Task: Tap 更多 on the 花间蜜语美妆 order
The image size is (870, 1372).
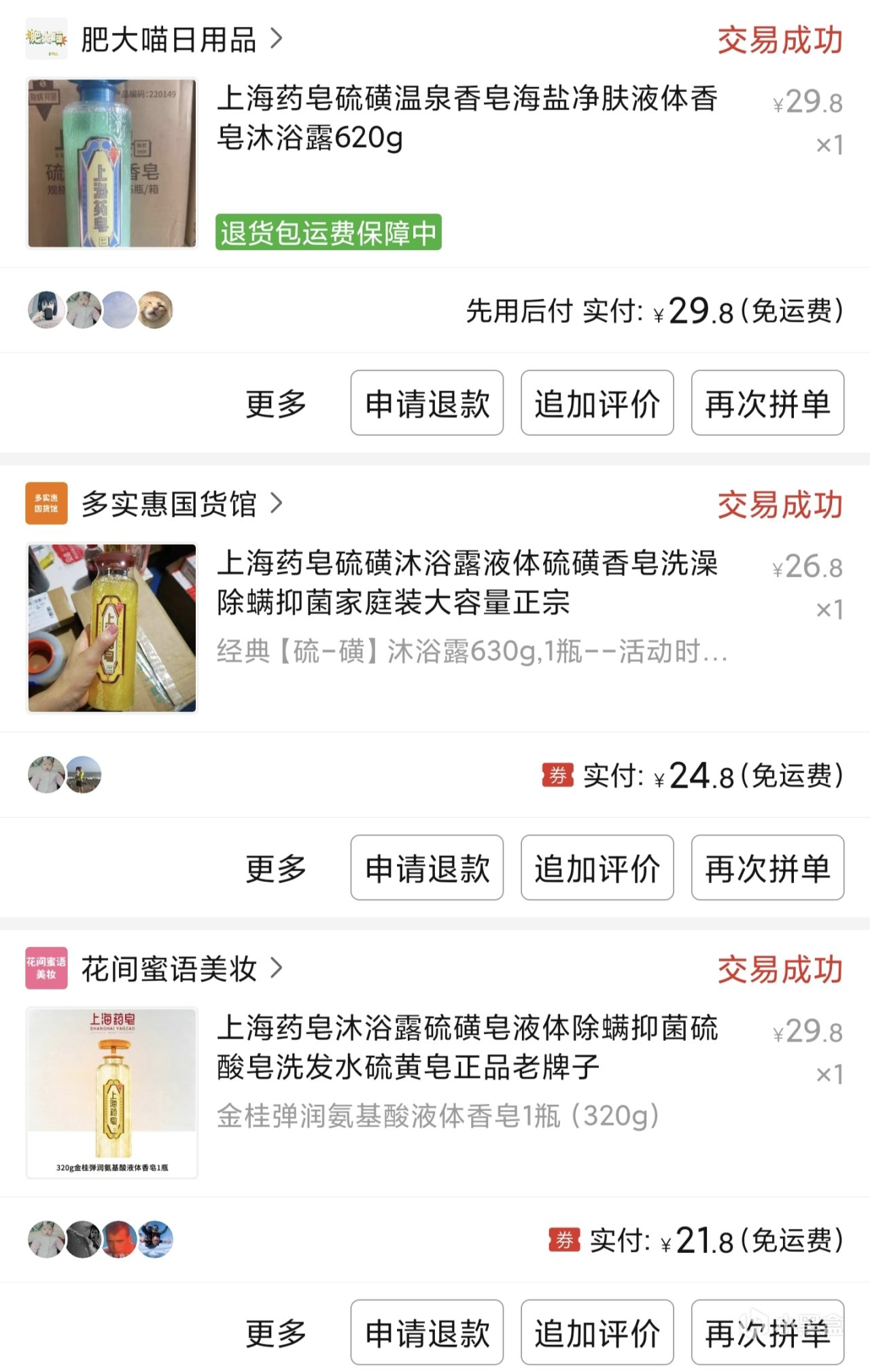Action: click(x=276, y=1333)
